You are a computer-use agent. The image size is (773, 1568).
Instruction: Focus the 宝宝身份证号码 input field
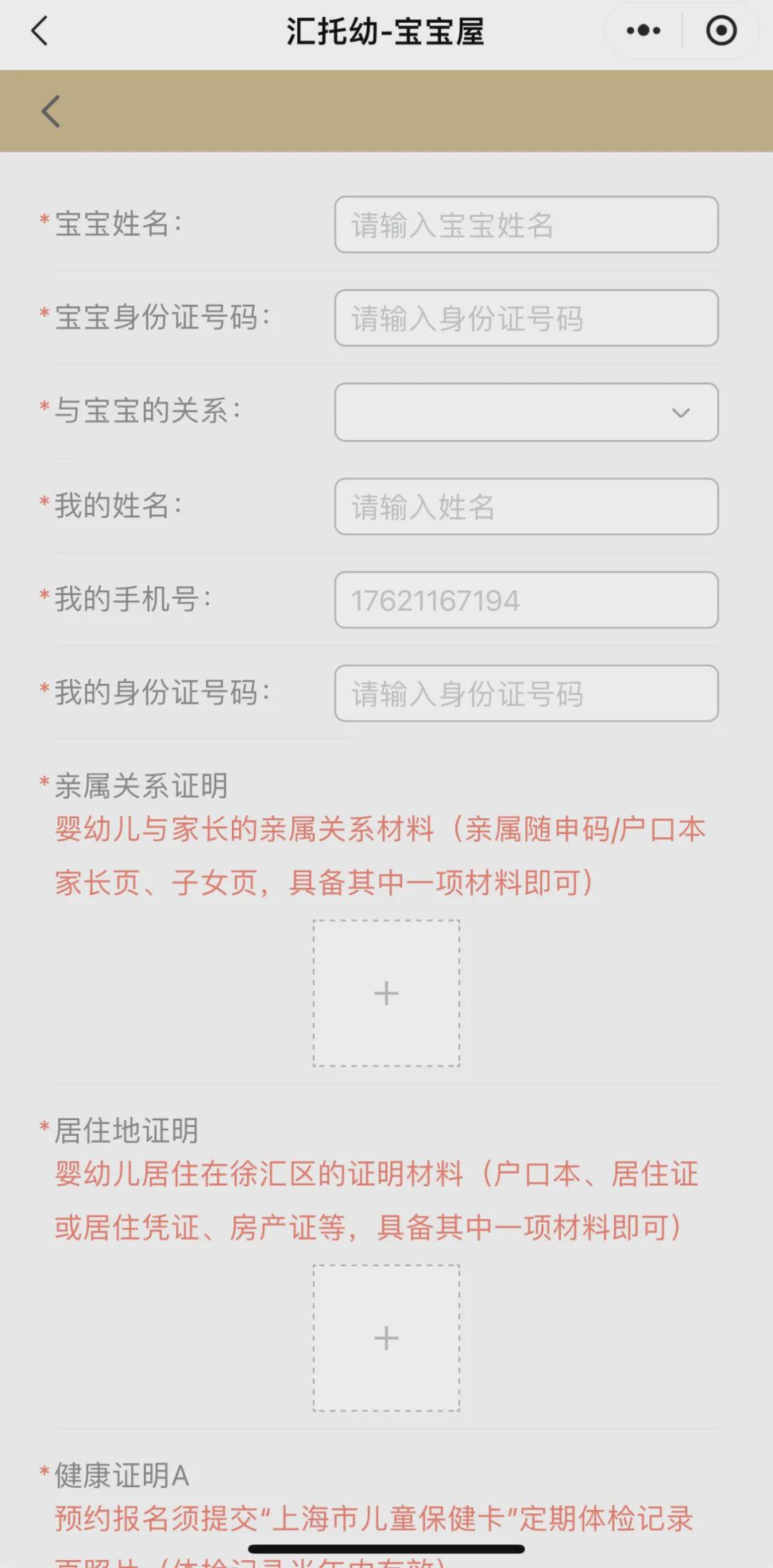pyautogui.click(x=526, y=318)
